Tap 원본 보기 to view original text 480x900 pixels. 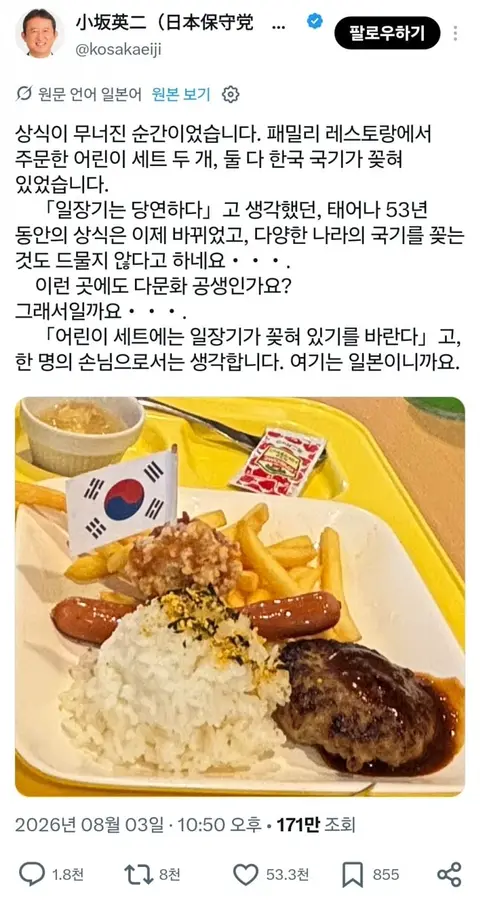(181, 94)
